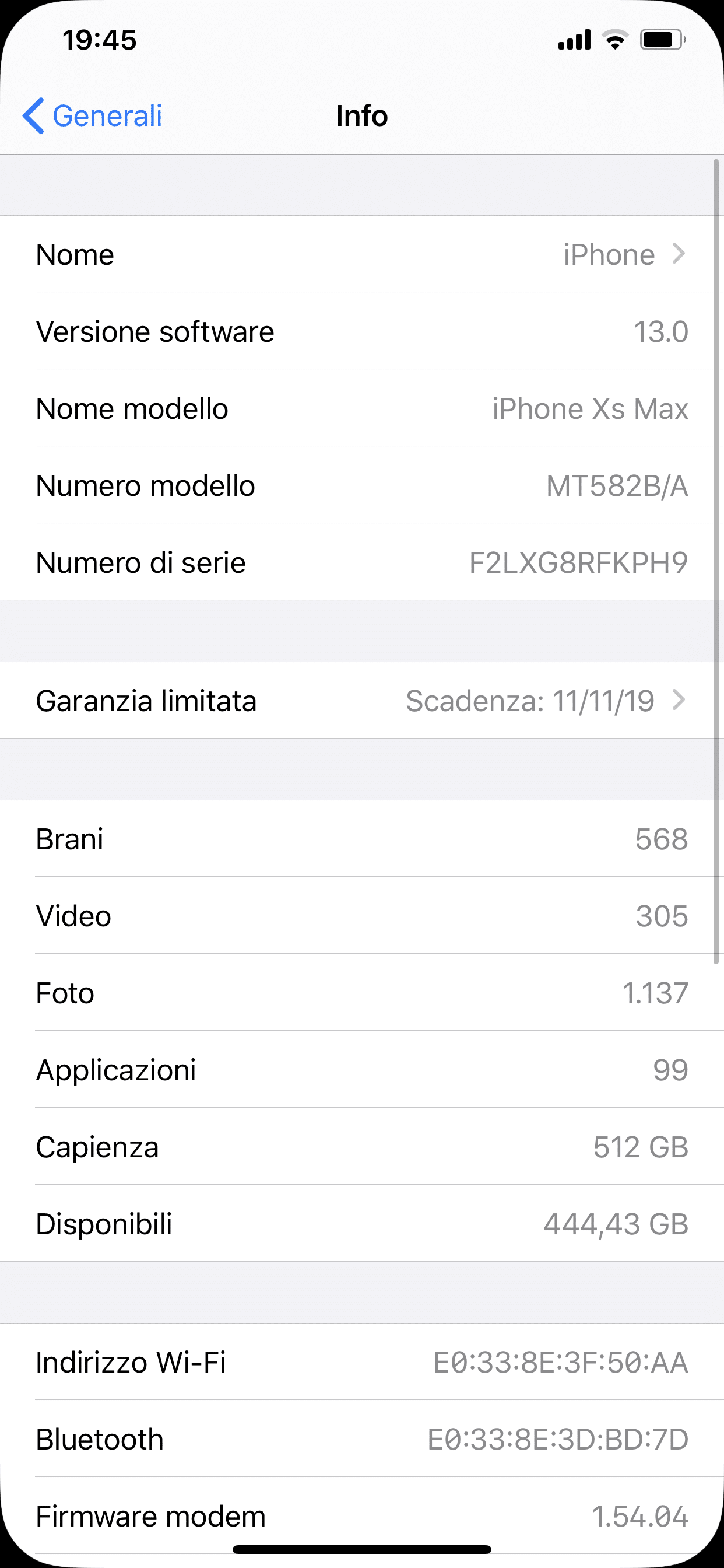This screenshot has height=1568, width=724.
Task: Open the Nome row to rename iPhone
Action: [362, 254]
